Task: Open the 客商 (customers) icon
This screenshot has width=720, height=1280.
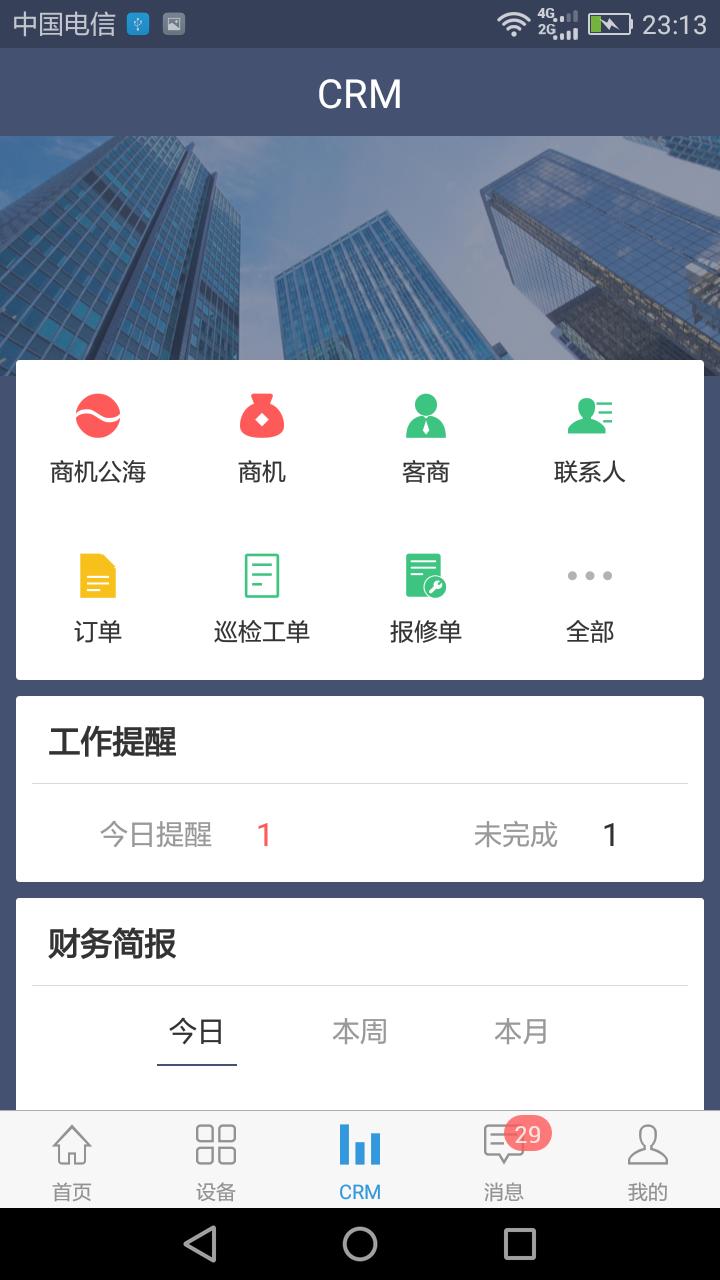Action: point(424,432)
